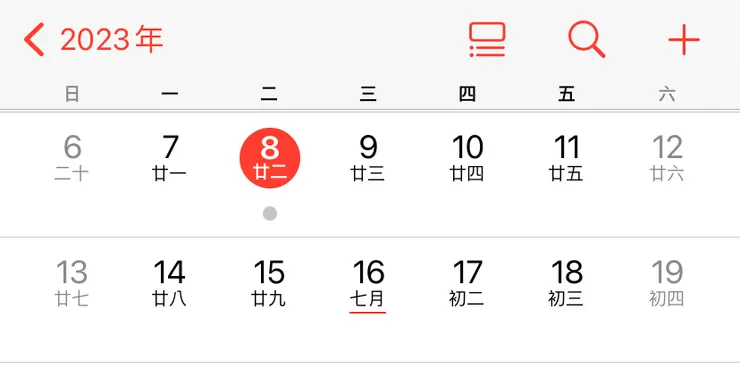The height and width of the screenshot is (368, 740).
Task: Select date 6 (二十)
Action: pyautogui.click(x=72, y=158)
